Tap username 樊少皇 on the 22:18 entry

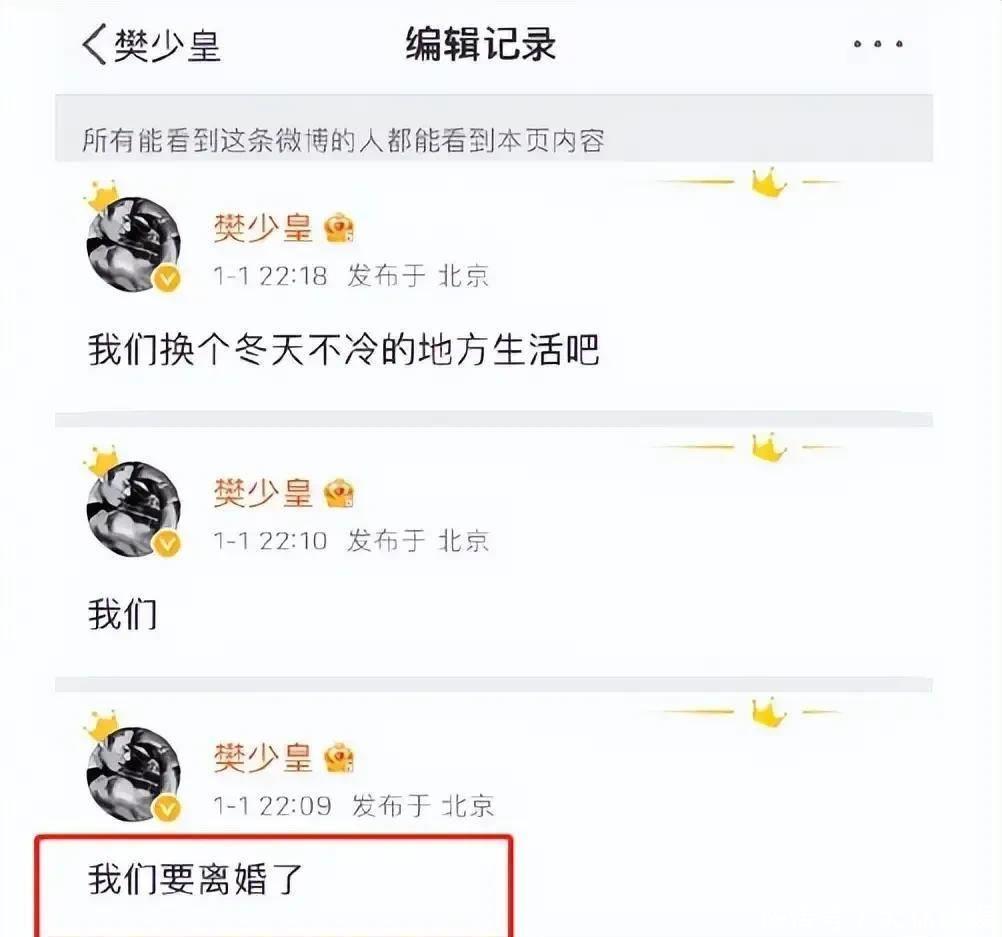(263, 228)
